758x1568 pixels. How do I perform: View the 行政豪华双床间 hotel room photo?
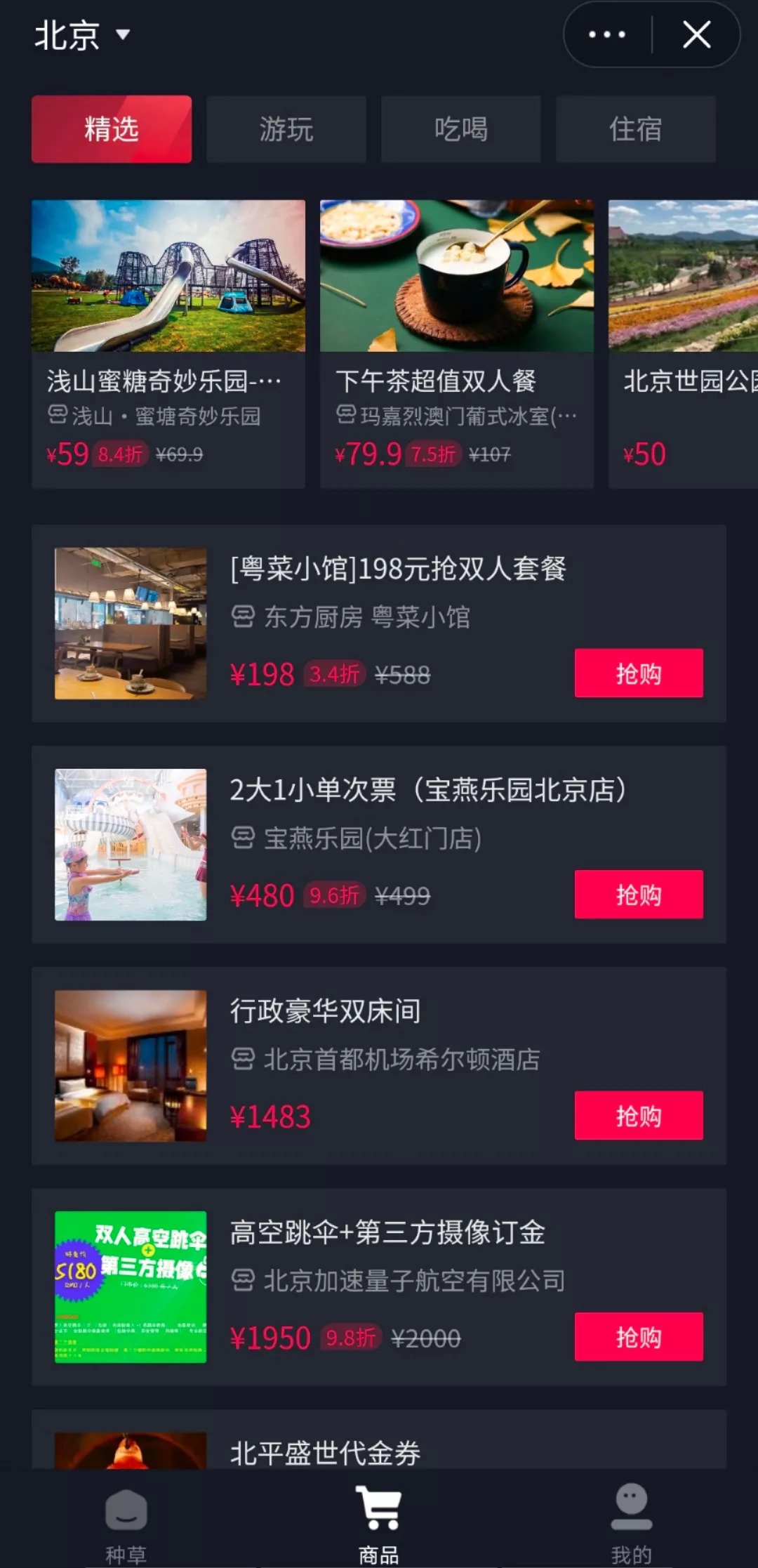tap(131, 1066)
